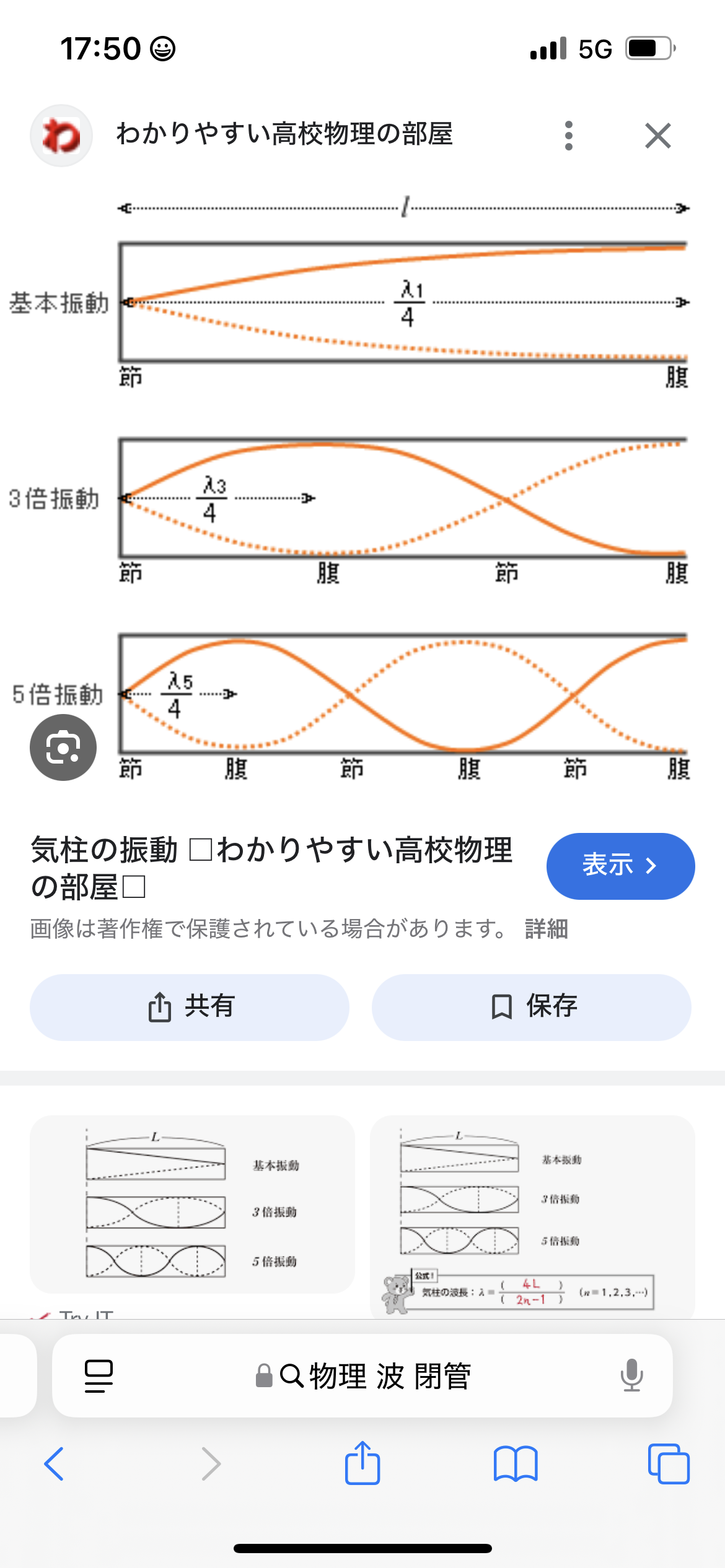Show all open Safari tabs
The image size is (725, 1568).
(x=668, y=1464)
